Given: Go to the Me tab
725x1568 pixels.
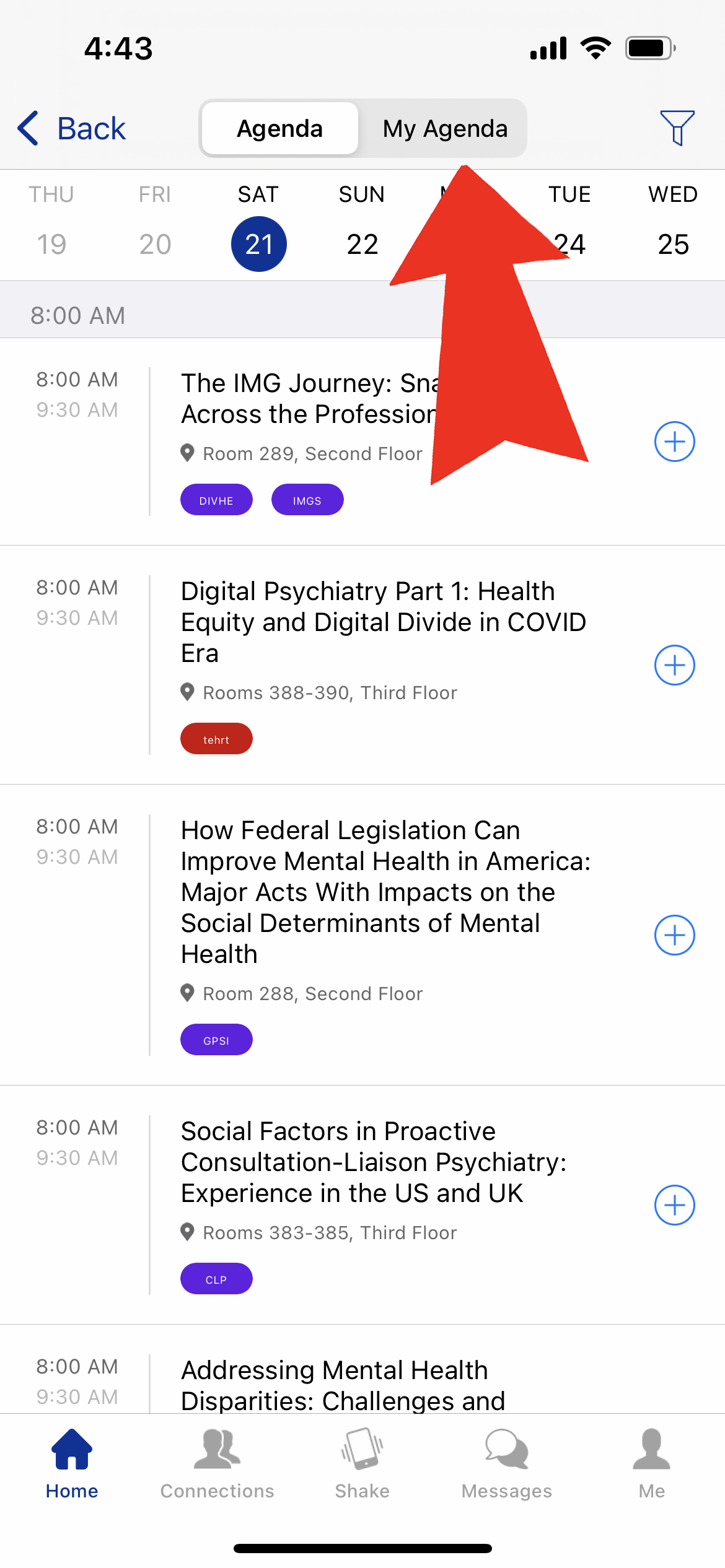Looking at the screenshot, I should pyautogui.click(x=652, y=1465).
